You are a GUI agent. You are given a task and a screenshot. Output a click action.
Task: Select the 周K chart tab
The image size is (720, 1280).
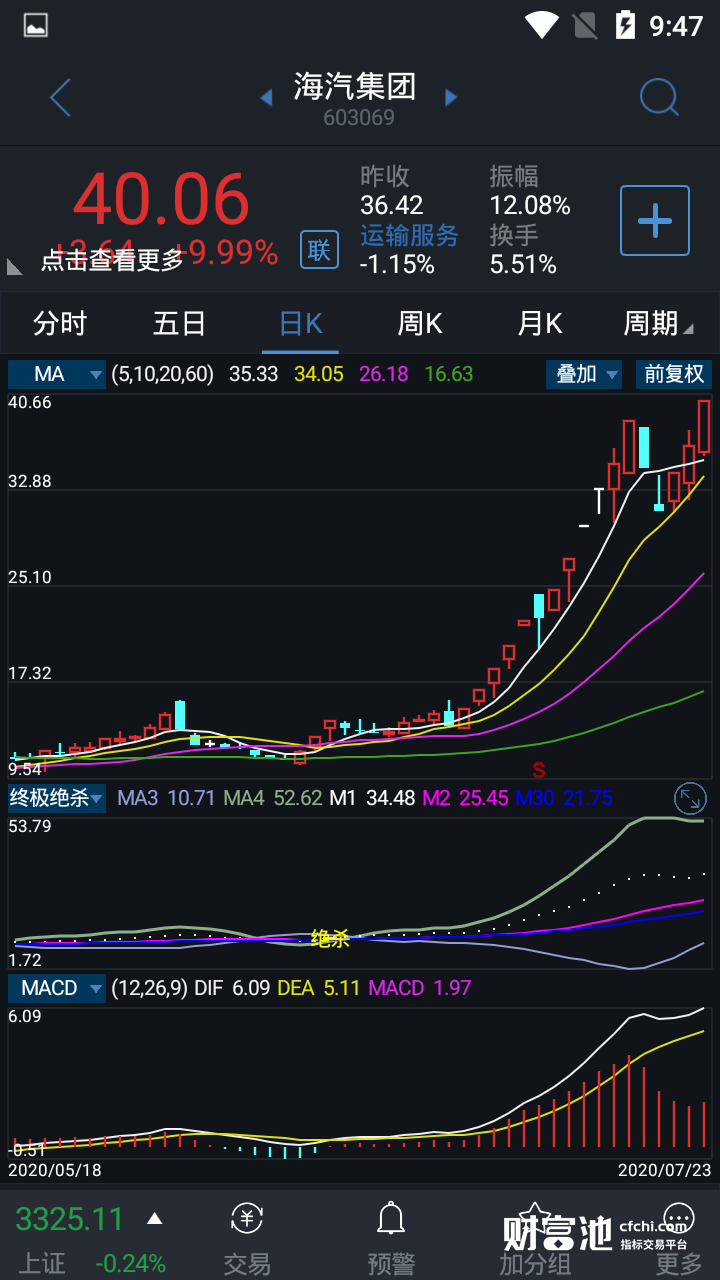(x=420, y=323)
